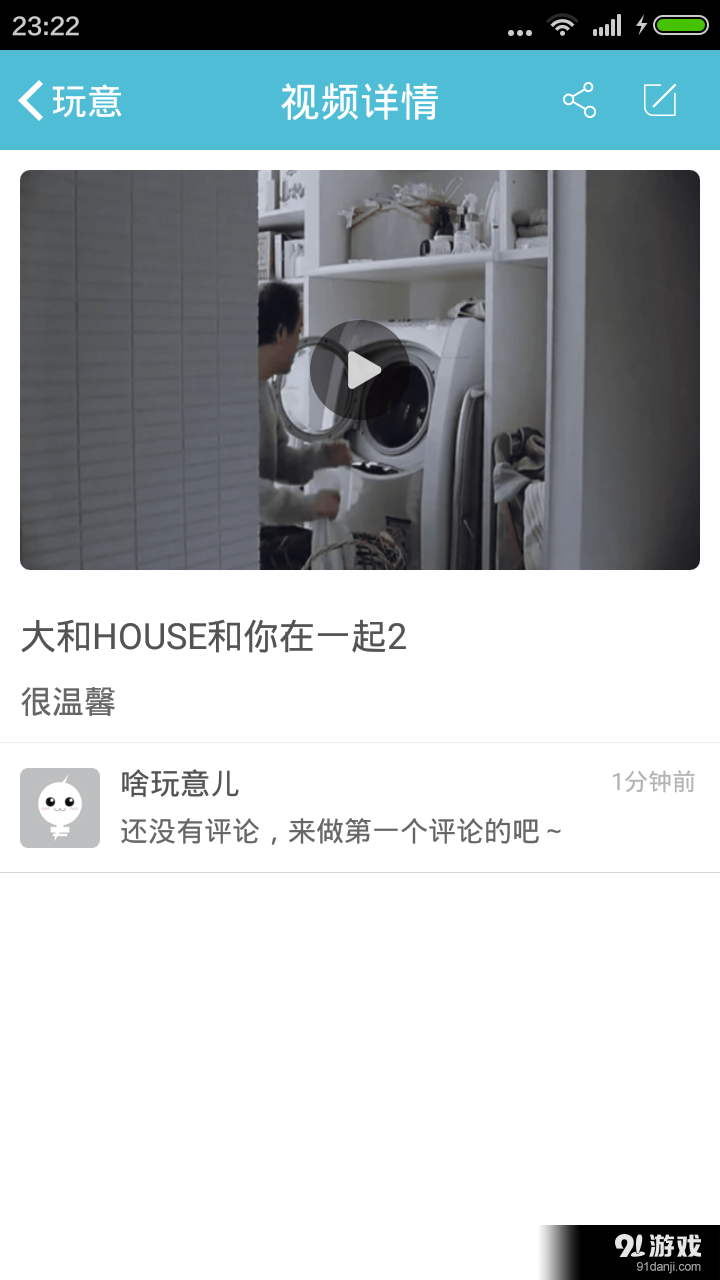Image resolution: width=720 pixels, height=1280 pixels.
Task: Open the 视频详情 title bar
Action: click(360, 100)
